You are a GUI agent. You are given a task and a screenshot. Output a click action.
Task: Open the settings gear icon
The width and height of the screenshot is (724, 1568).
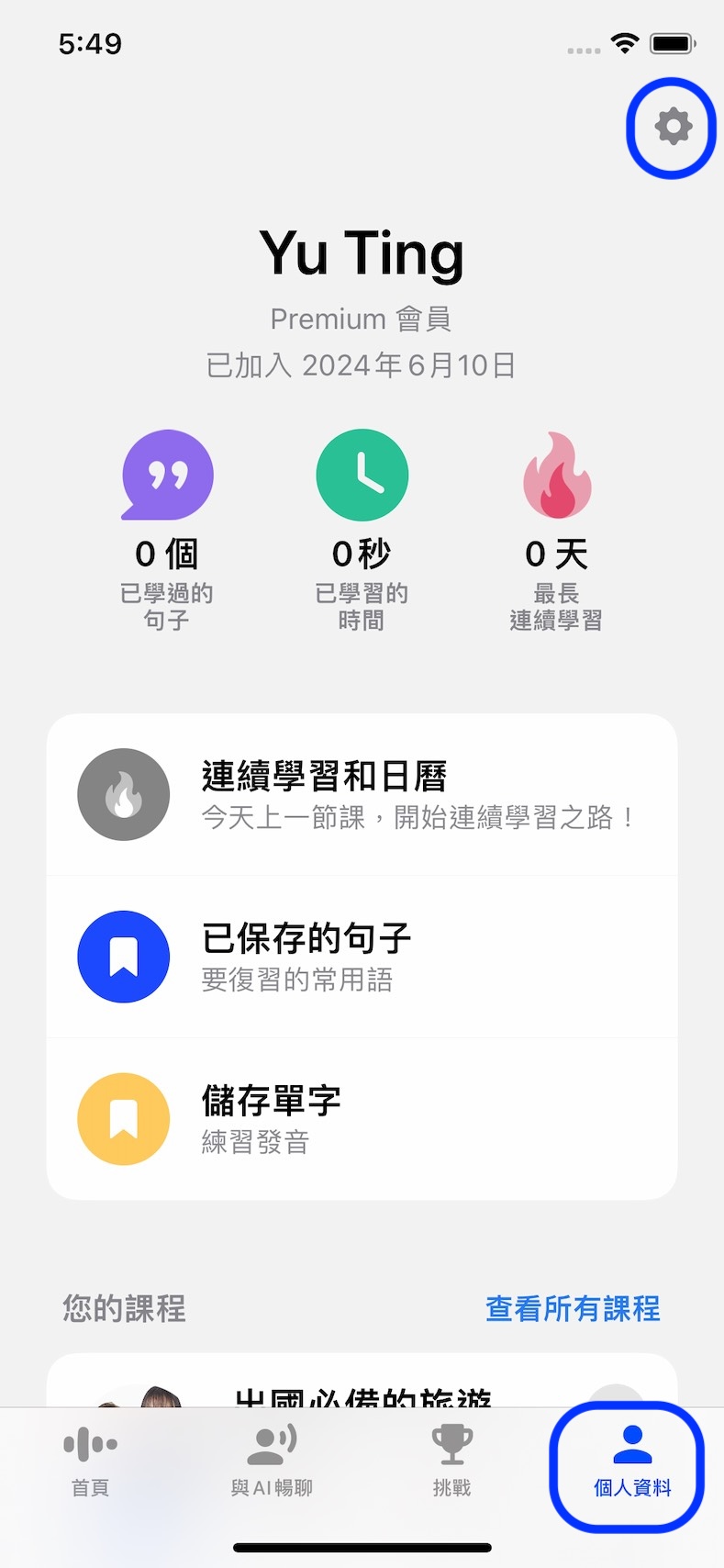point(673,128)
